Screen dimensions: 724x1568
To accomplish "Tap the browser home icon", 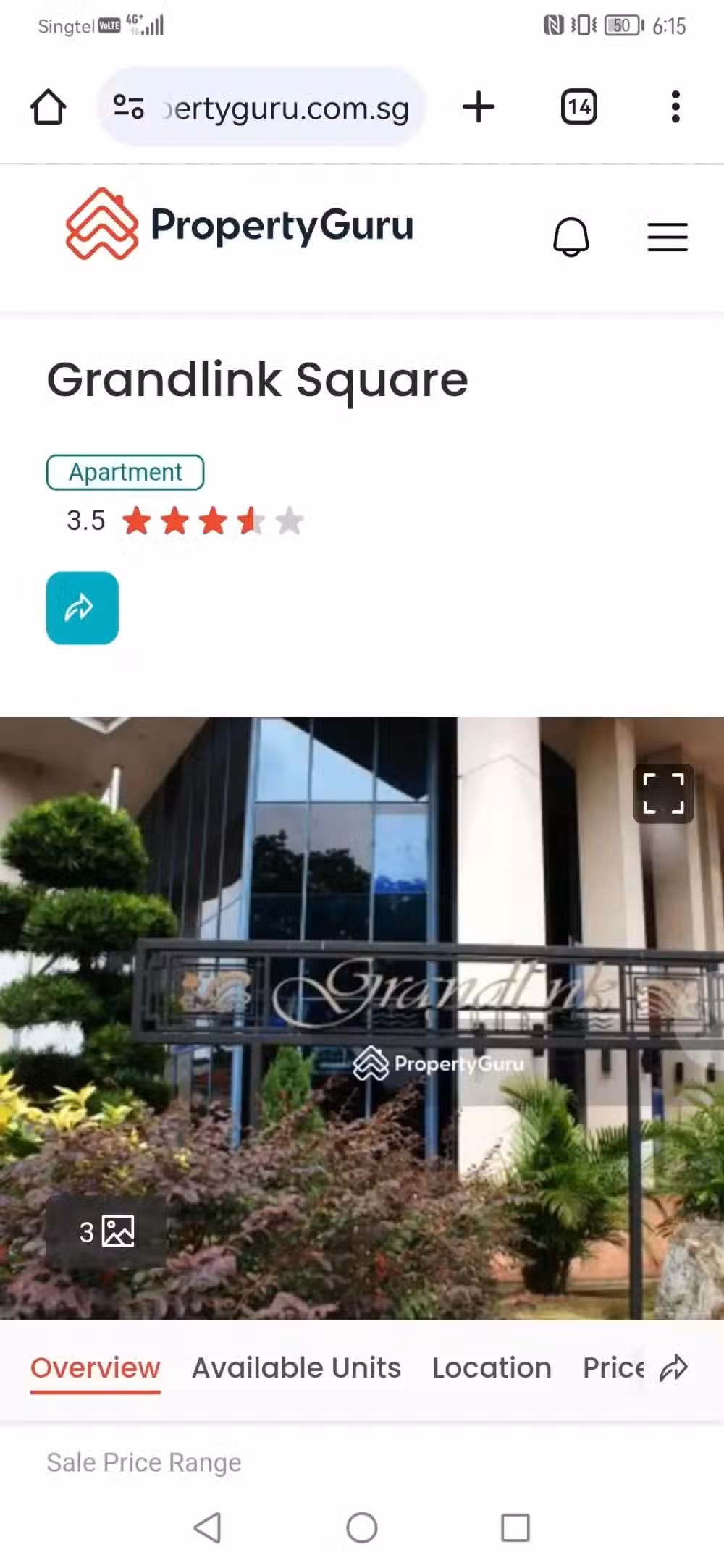I will pyautogui.click(x=49, y=107).
